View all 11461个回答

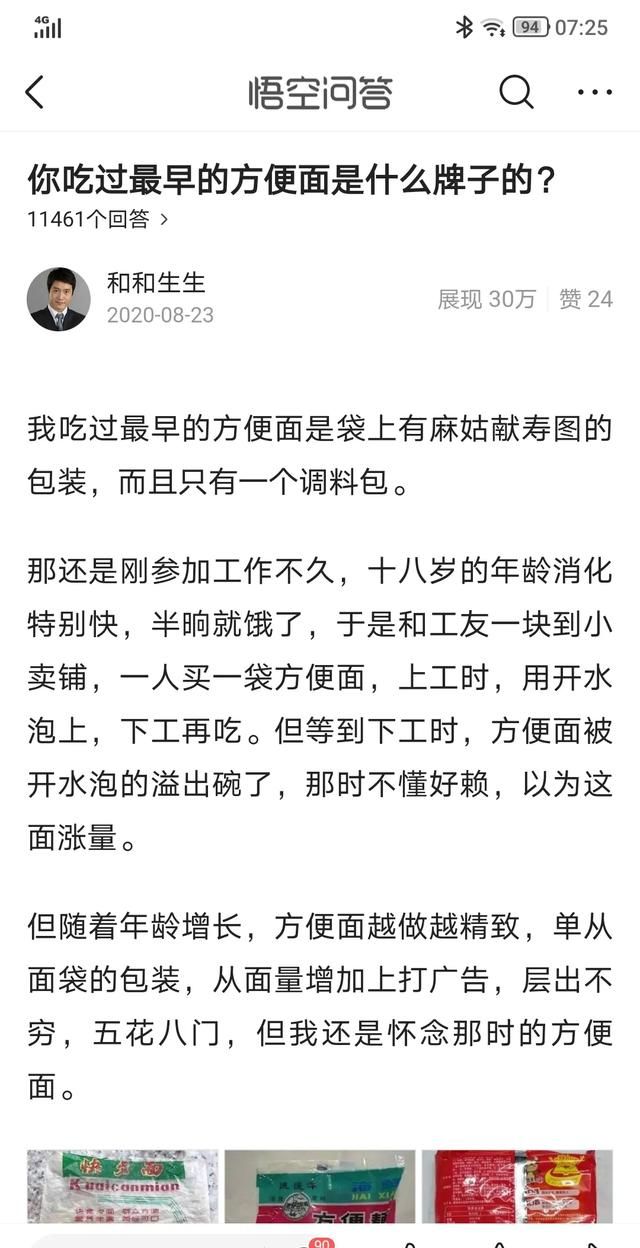tap(97, 219)
